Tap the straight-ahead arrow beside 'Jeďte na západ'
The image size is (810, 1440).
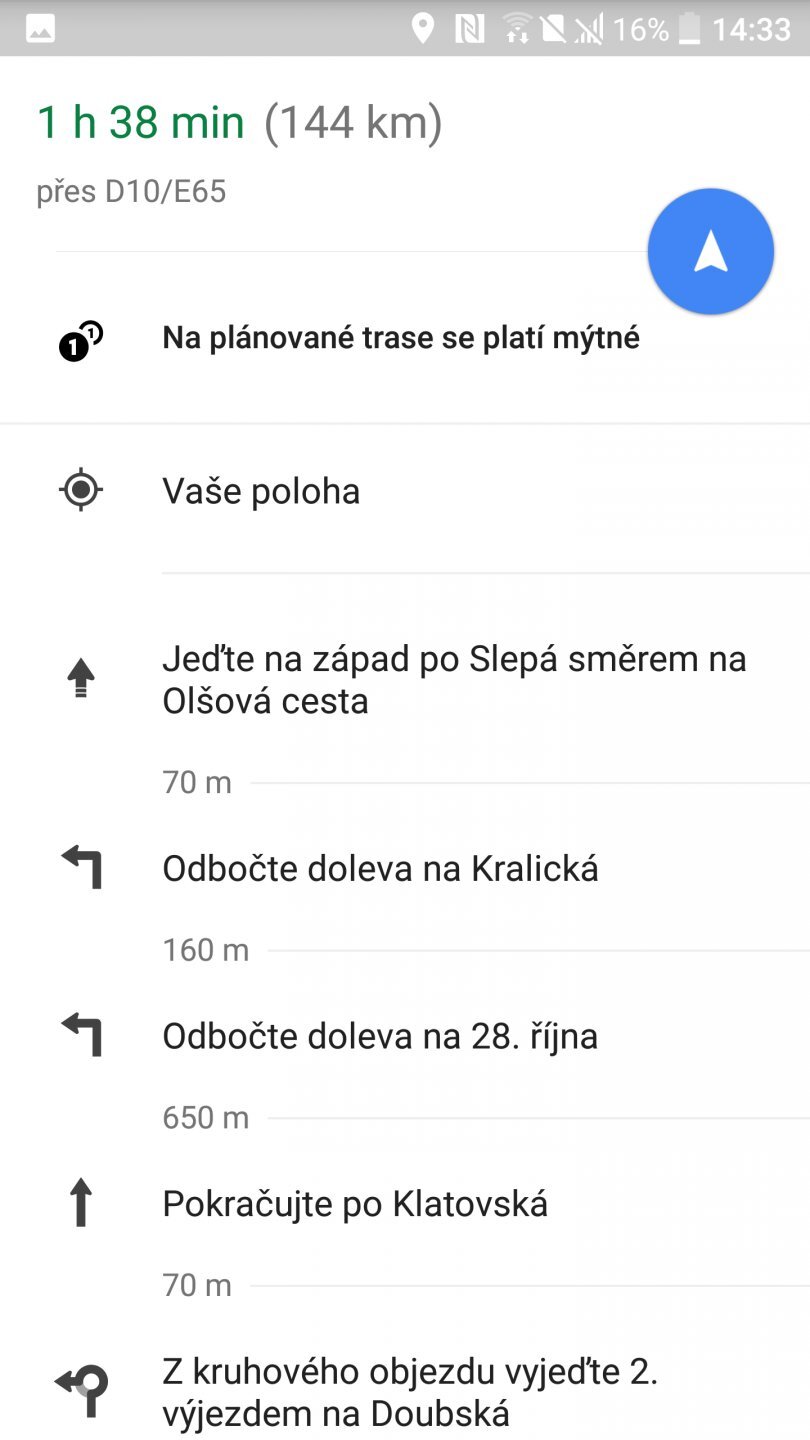coord(80,676)
